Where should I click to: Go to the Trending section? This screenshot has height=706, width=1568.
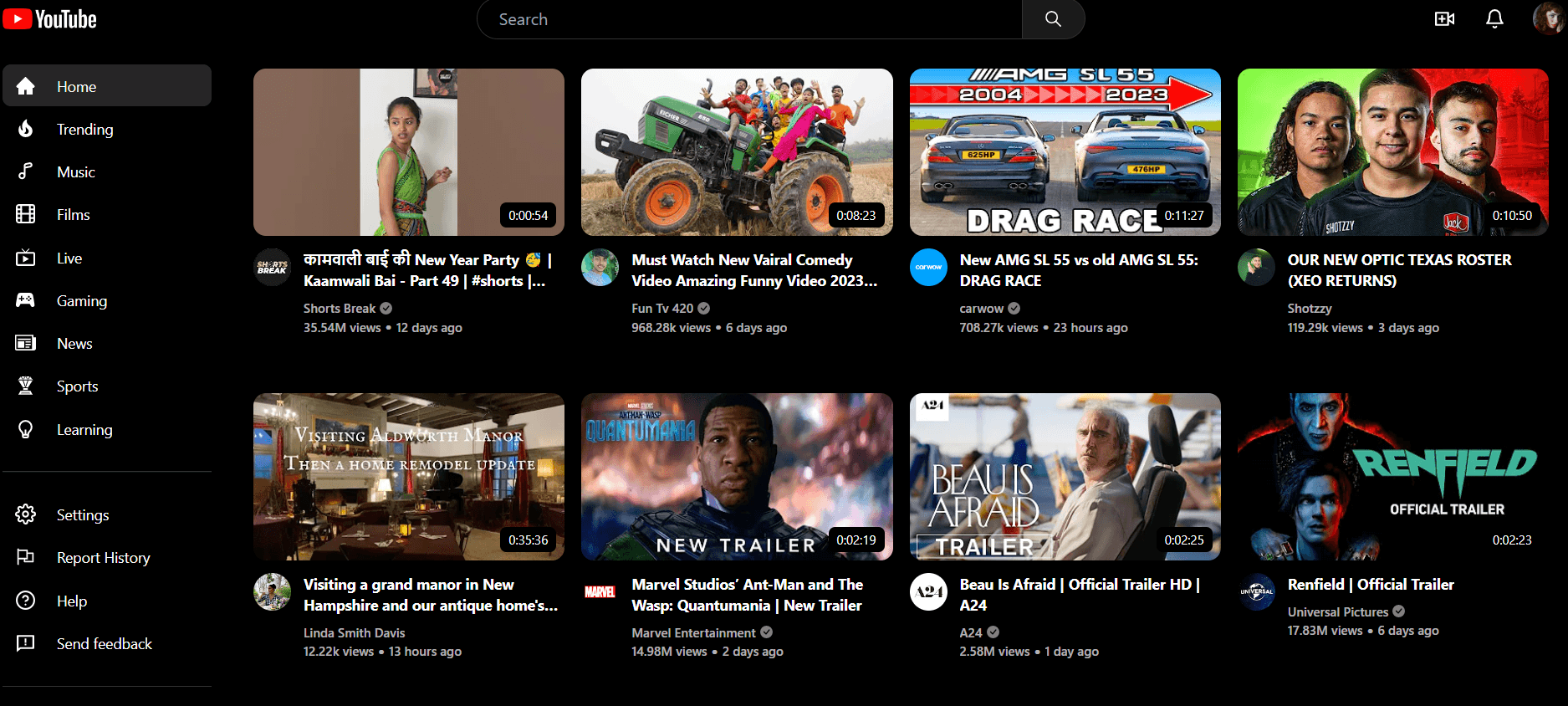(x=84, y=130)
